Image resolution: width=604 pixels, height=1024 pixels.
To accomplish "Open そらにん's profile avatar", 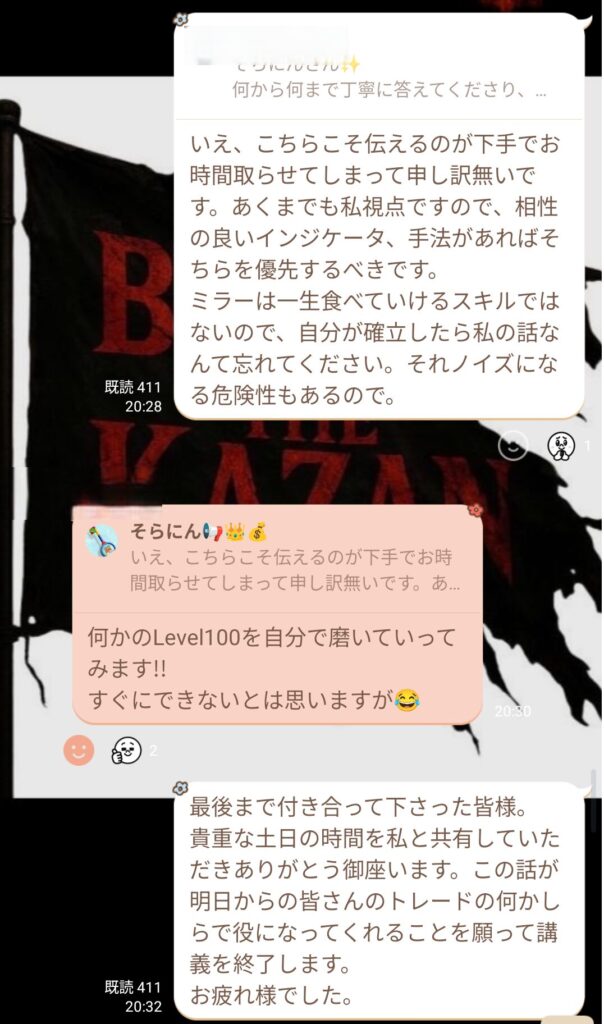I will pos(102,542).
